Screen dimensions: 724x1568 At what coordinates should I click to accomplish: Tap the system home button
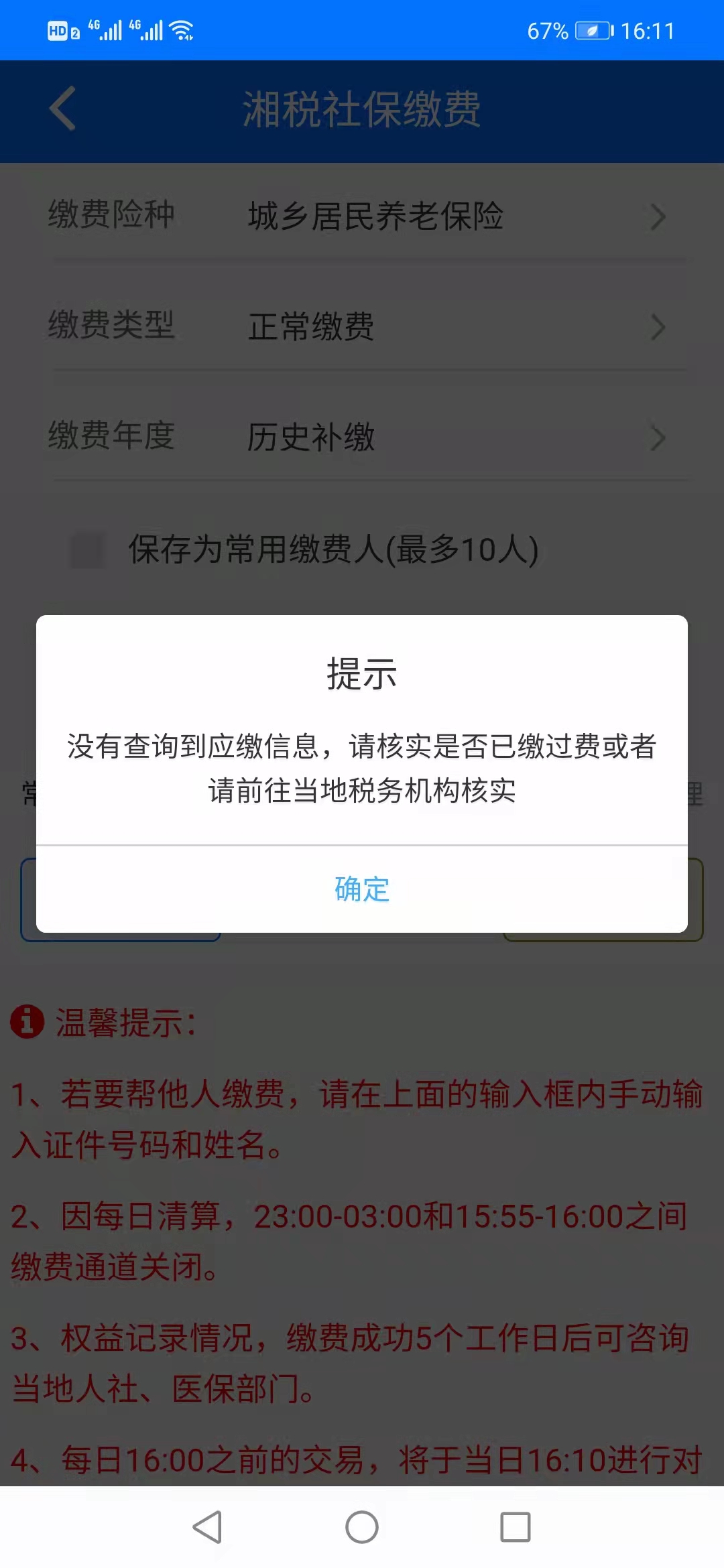point(362,1527)
